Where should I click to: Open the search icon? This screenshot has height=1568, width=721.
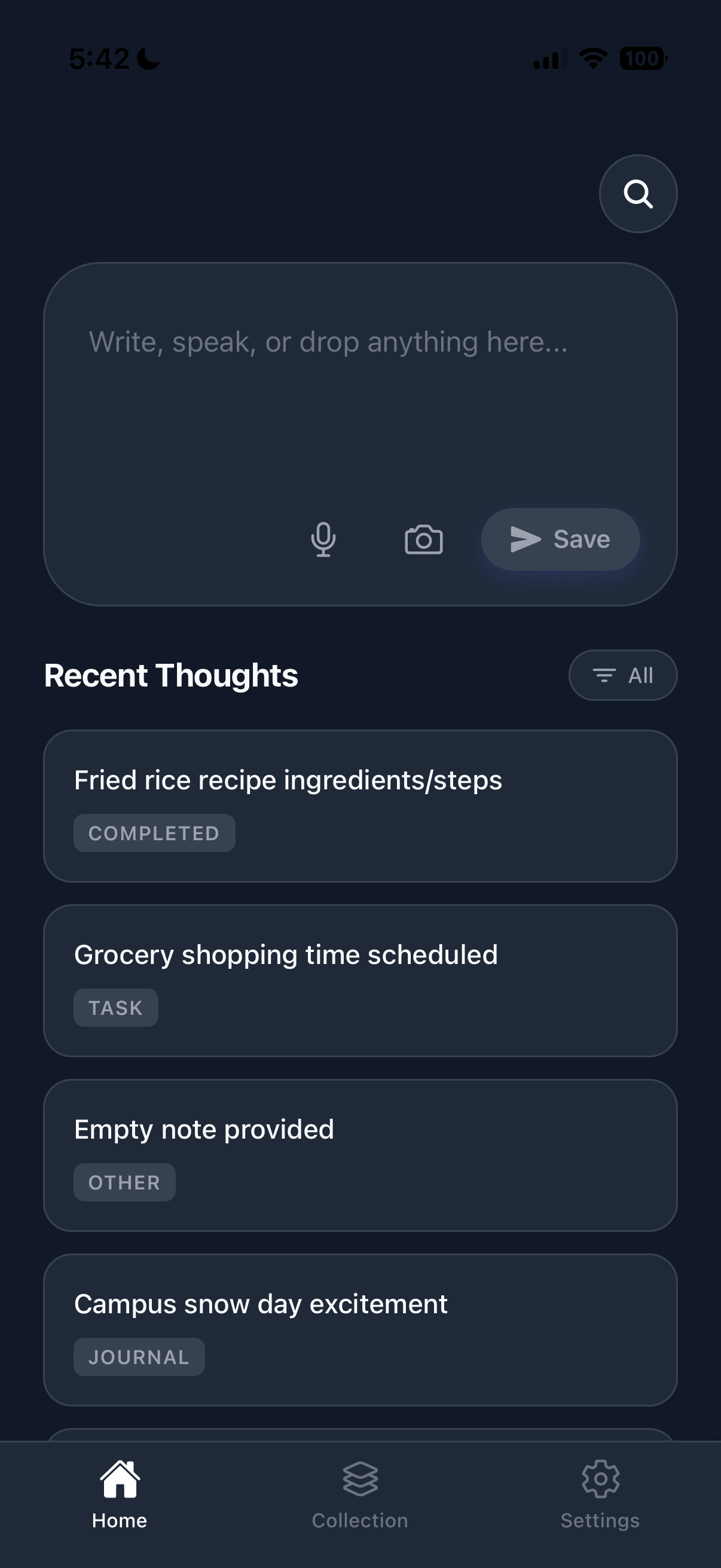638,194
